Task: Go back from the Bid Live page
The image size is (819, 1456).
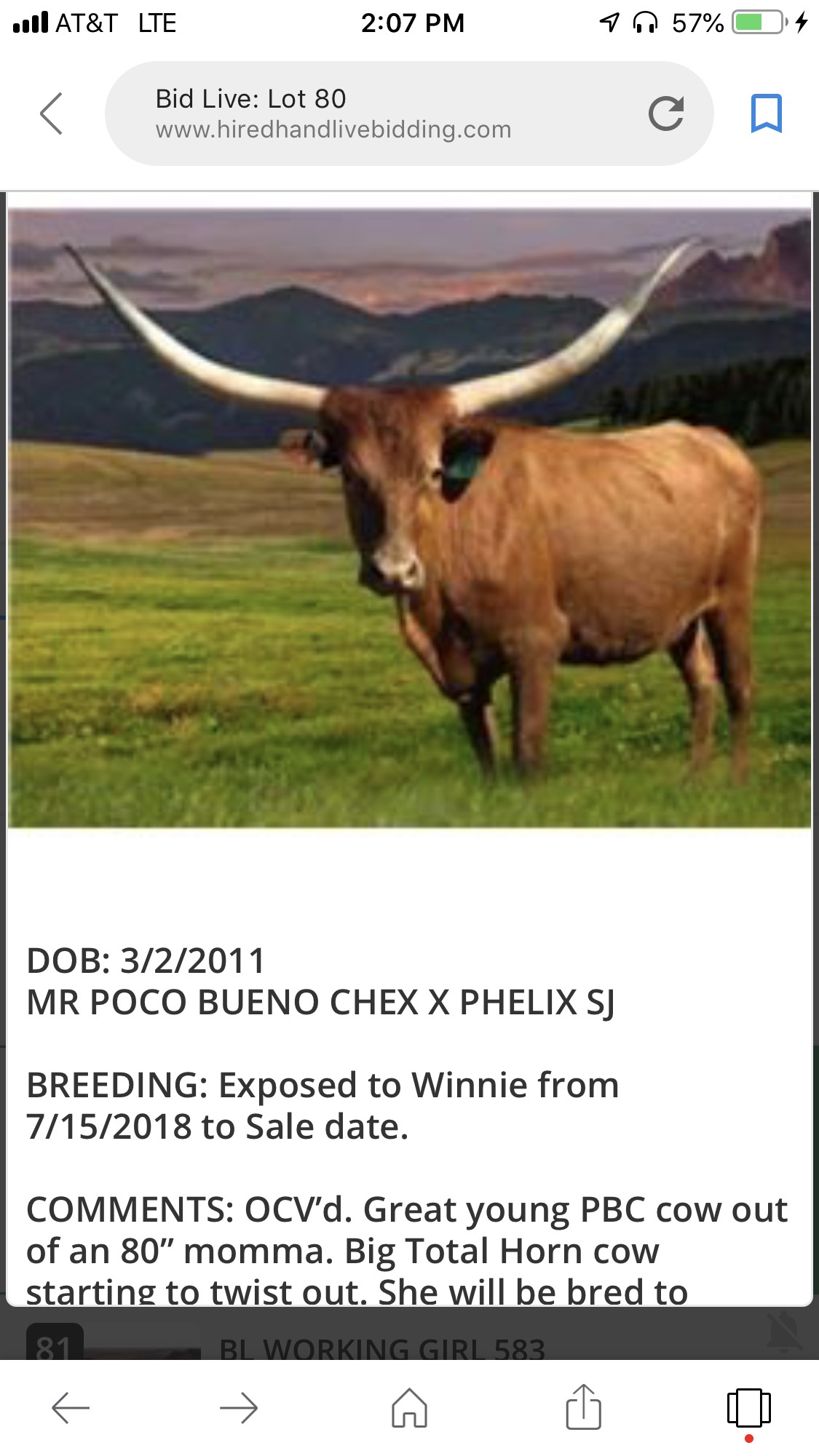Action: 52,114
